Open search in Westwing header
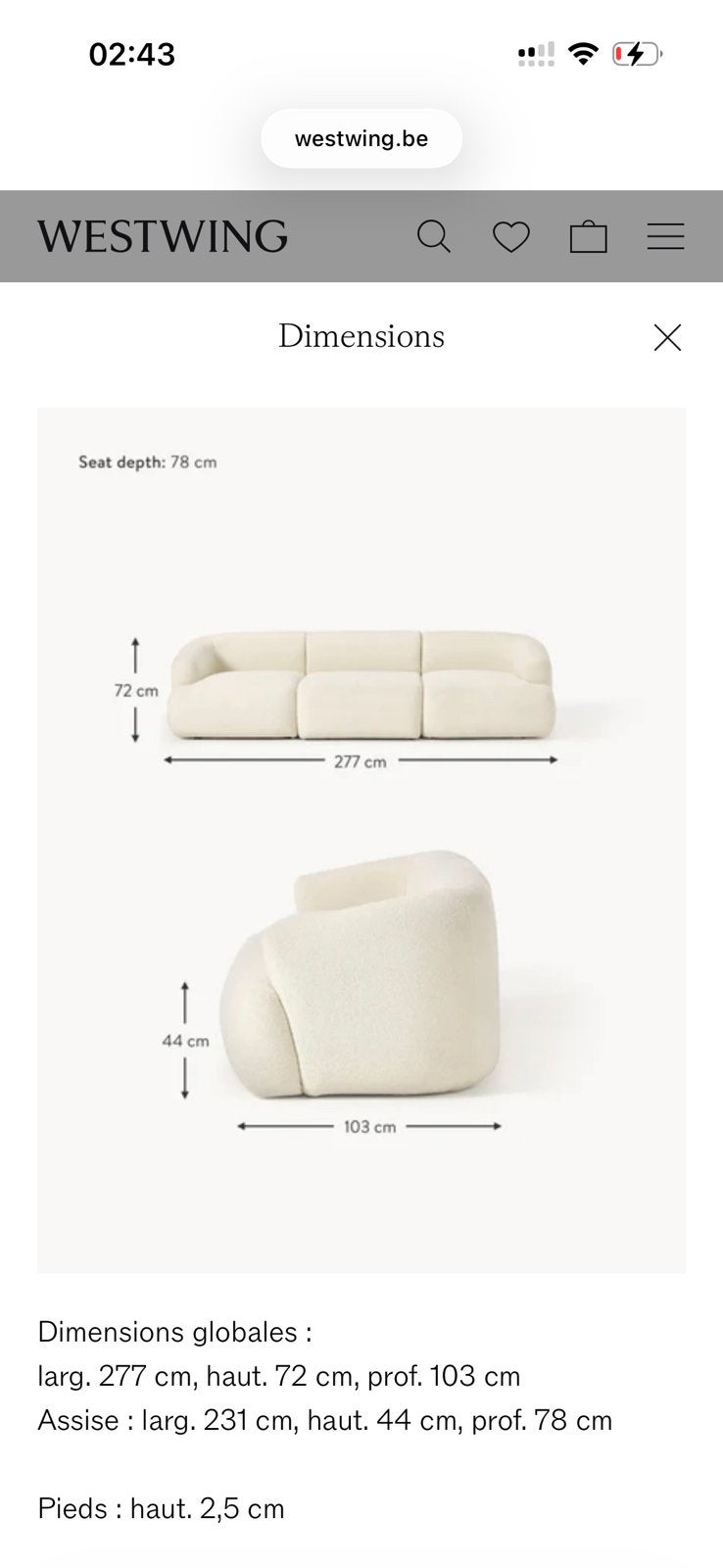723x1568 pixels. coord(434,236)
